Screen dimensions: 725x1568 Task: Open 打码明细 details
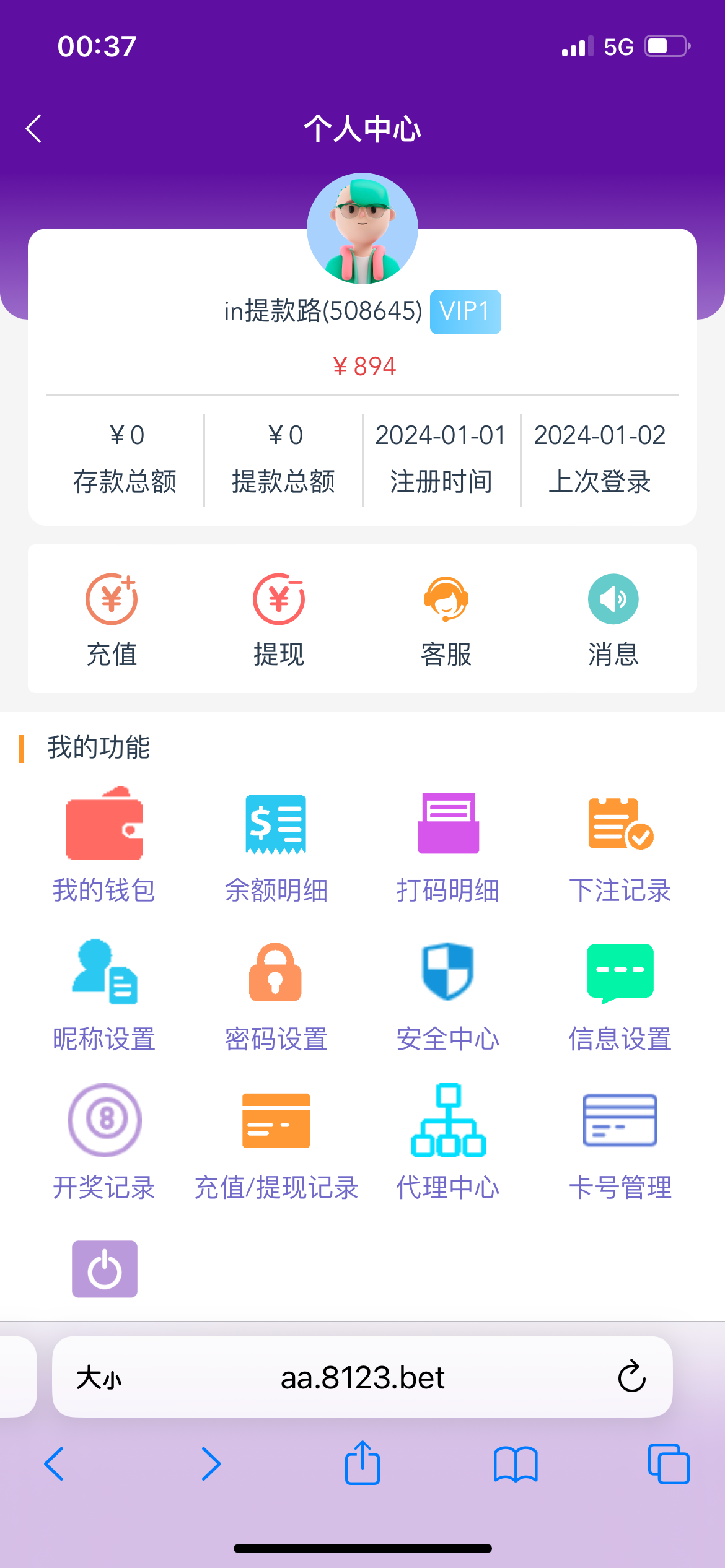[448, 845]
